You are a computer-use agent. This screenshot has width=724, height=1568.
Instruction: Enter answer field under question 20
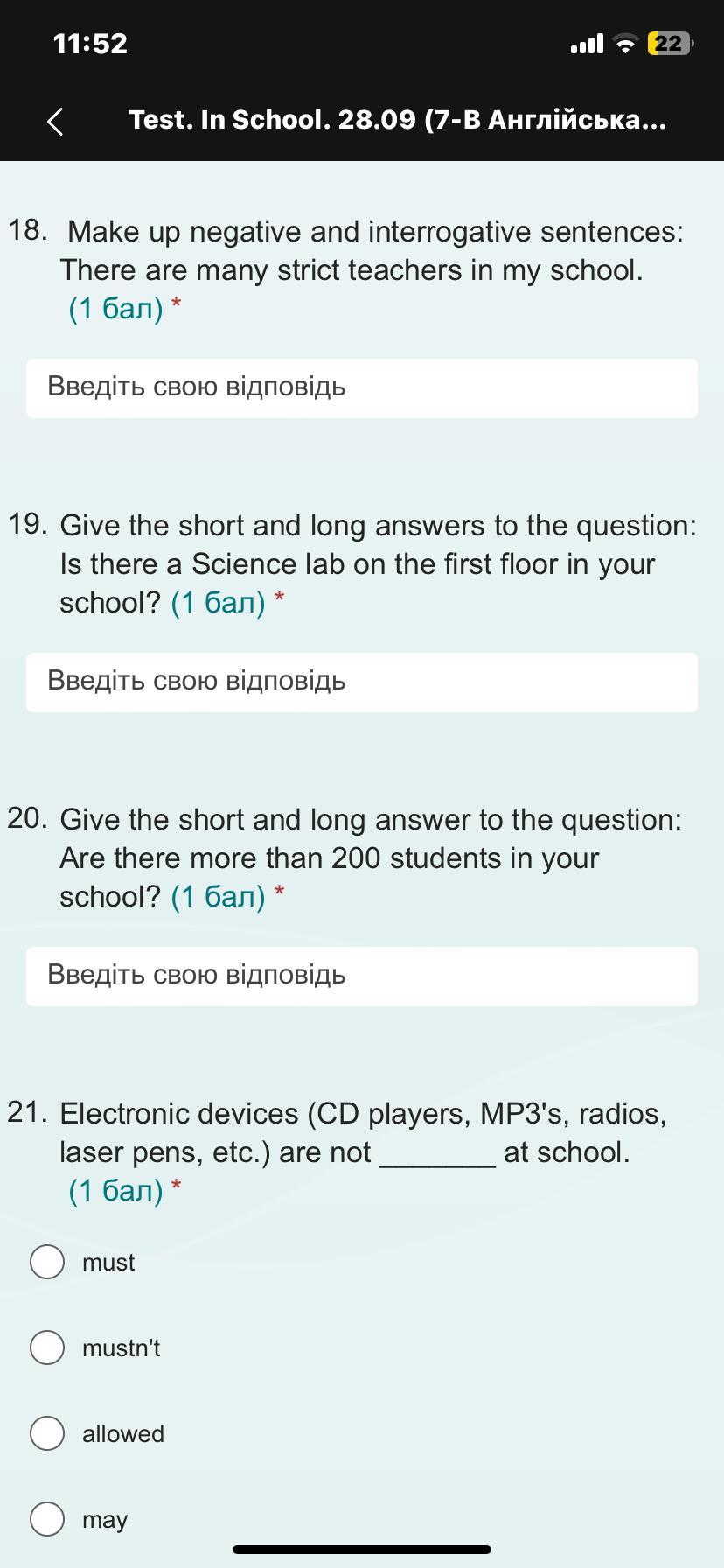click(x=362, y=976)
